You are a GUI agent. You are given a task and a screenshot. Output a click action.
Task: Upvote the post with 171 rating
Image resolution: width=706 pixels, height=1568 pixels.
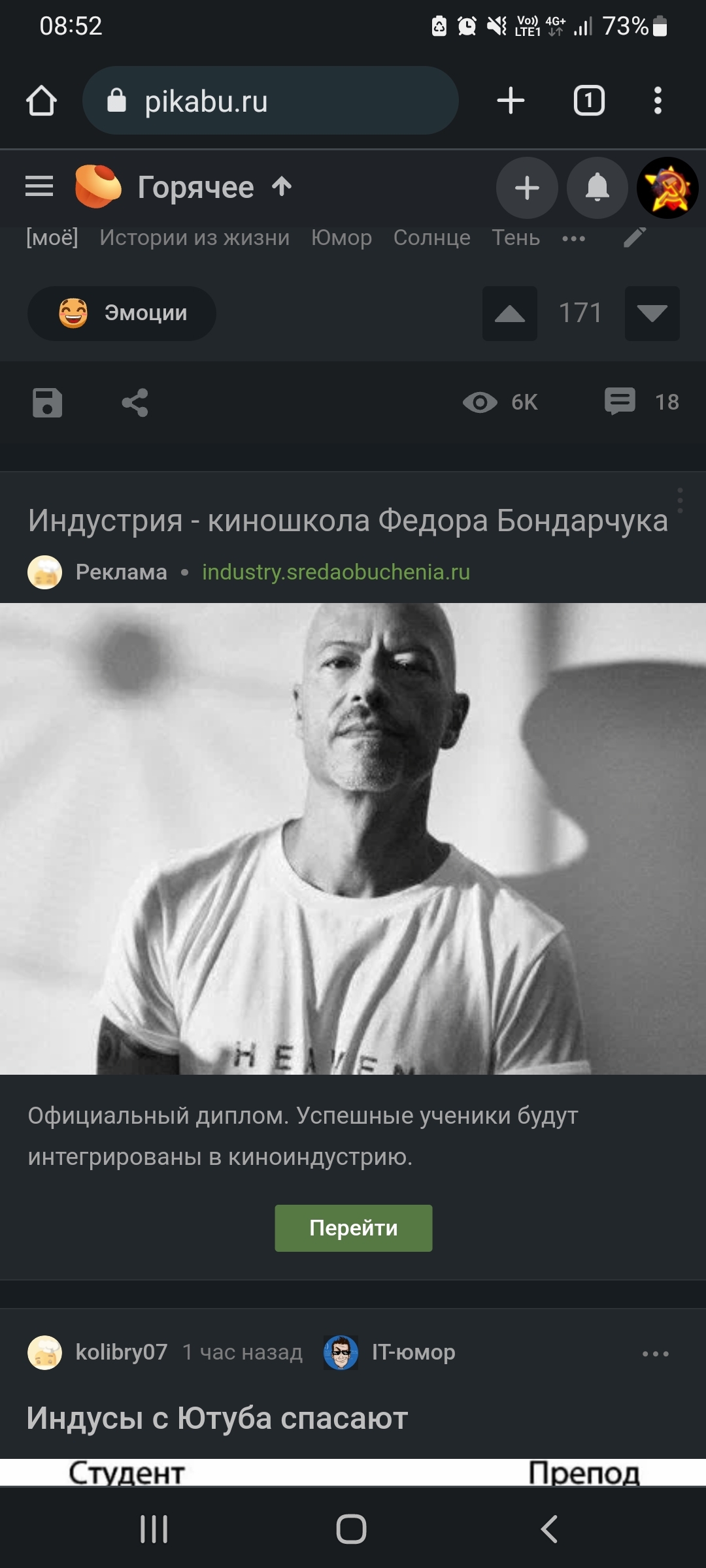pyautogui.click(x=510, y=314)
